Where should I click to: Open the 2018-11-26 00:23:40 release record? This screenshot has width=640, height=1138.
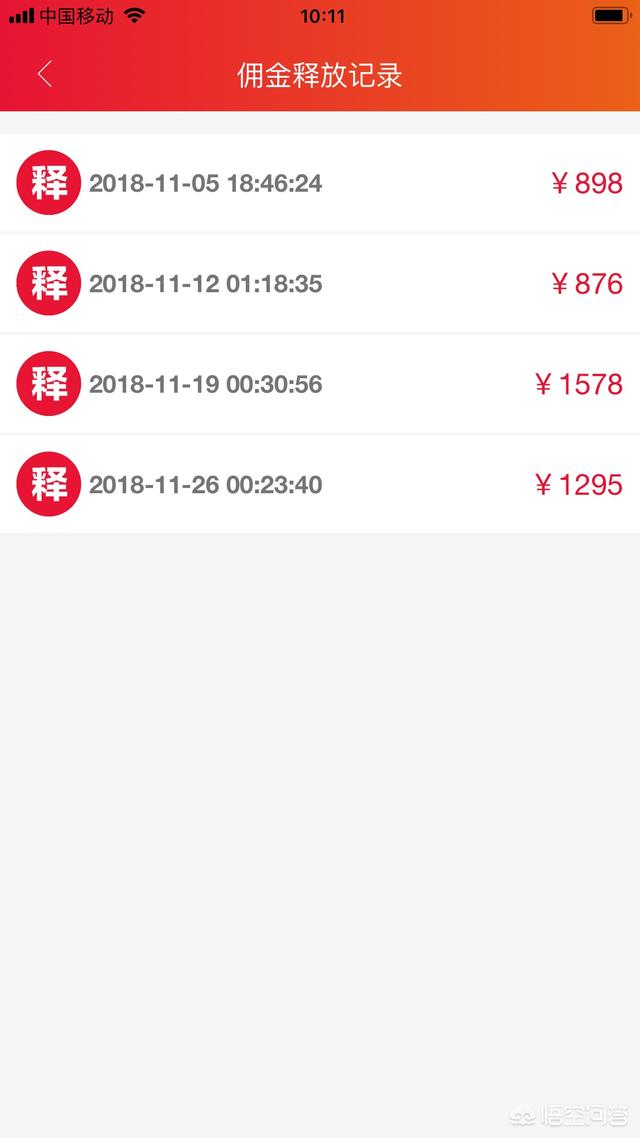pyautogui.click(x=320, y=484)
